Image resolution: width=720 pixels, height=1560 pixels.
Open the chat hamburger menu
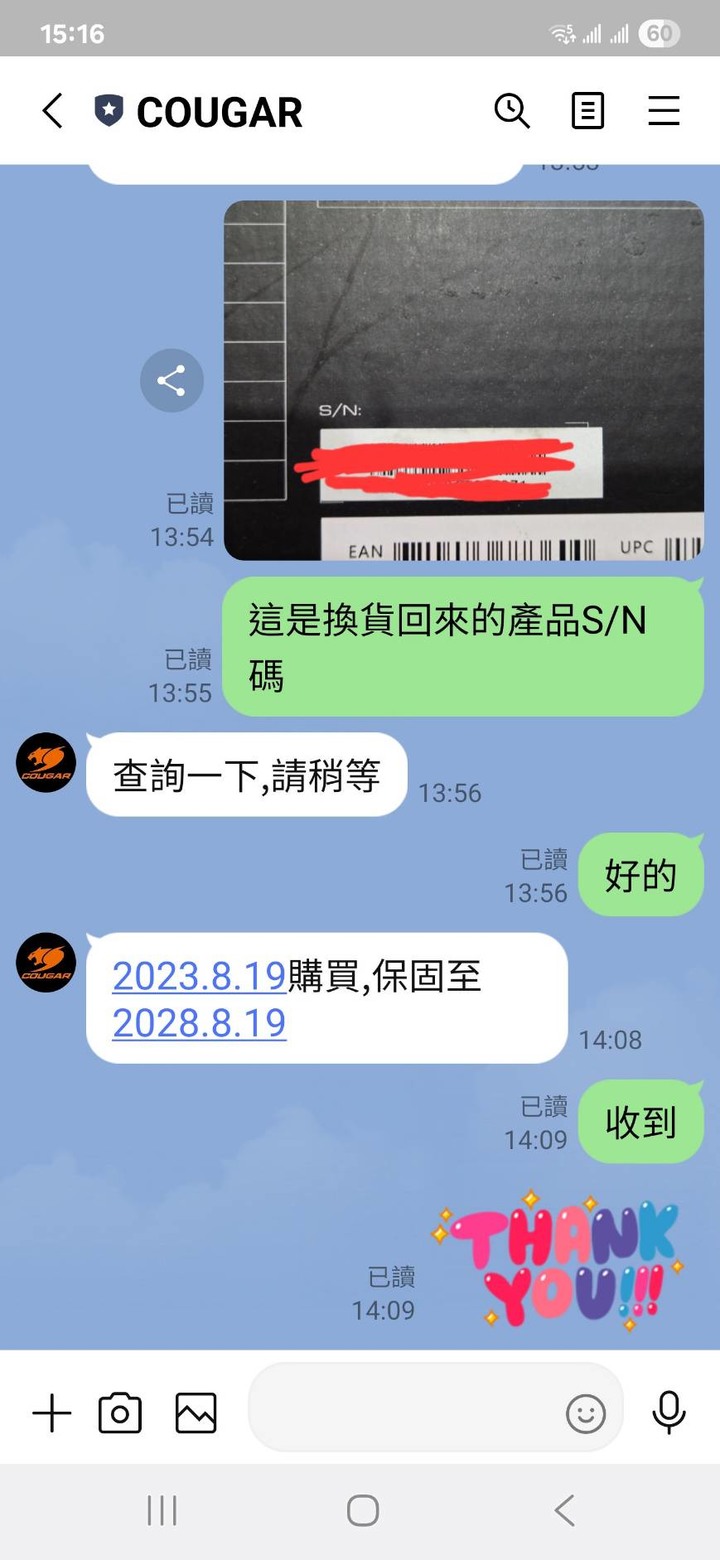tap(664, 111)
